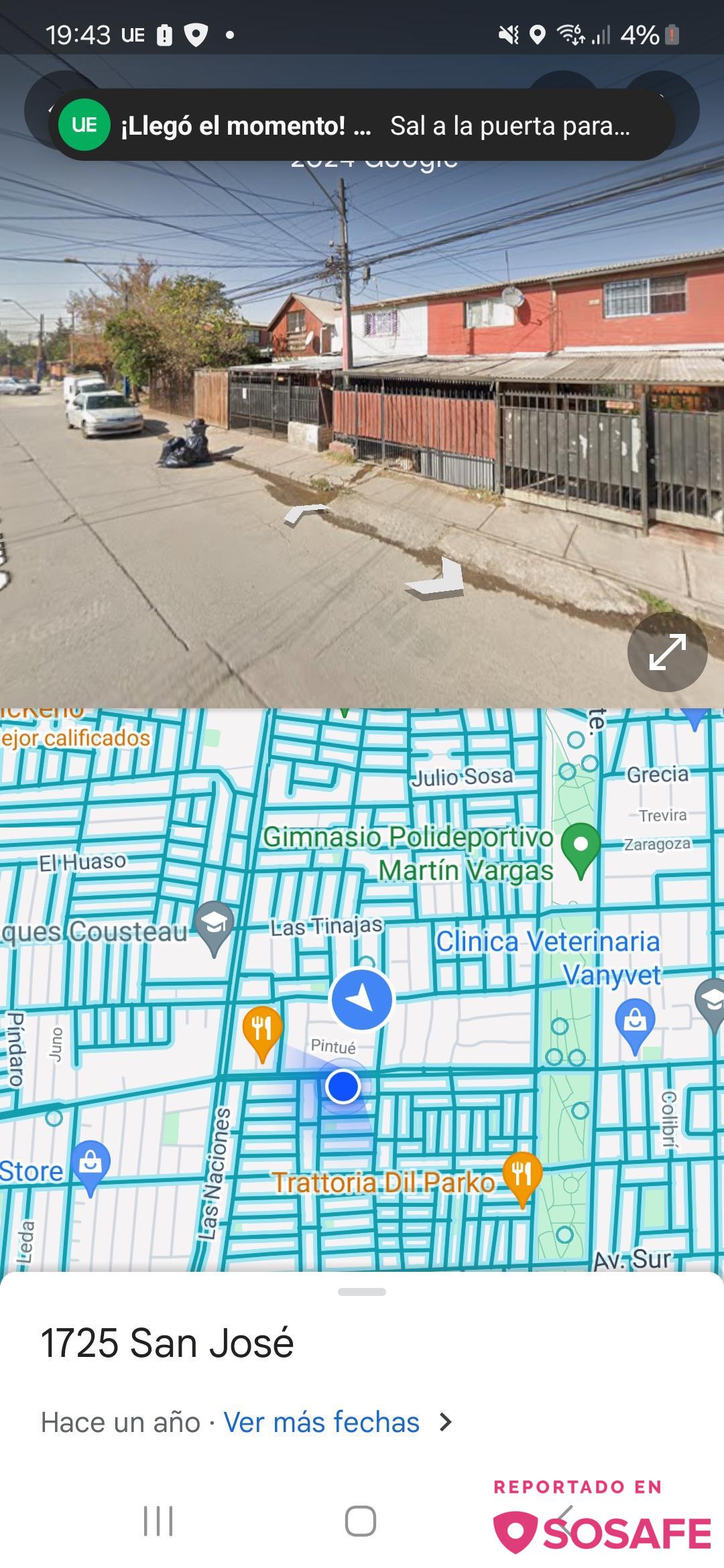Image resolution: width=724 pixels, height=1568 pixels.
Task: Go to the home screen
Action: click(x=361, y=1520)
